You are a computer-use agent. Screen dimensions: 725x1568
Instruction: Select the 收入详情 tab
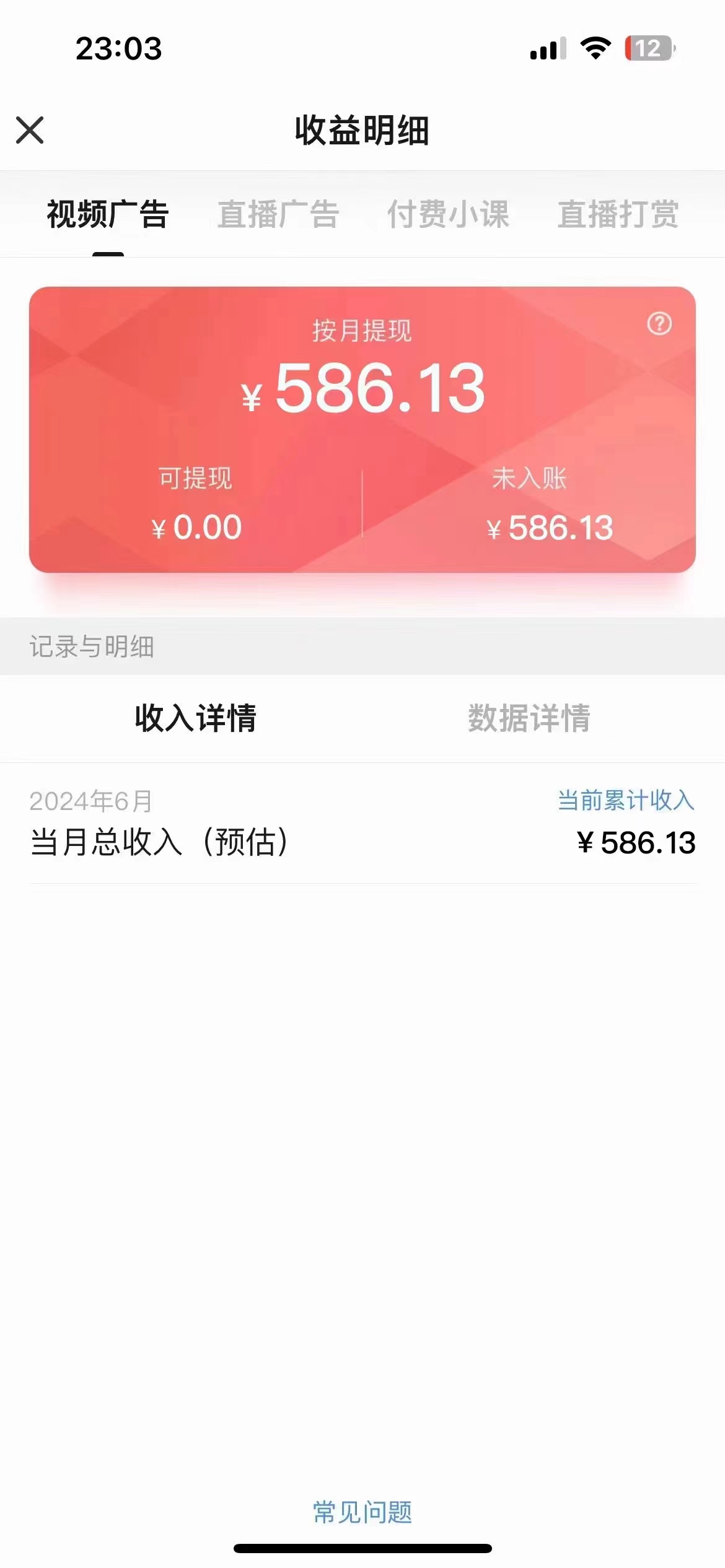tap(196, 718)
